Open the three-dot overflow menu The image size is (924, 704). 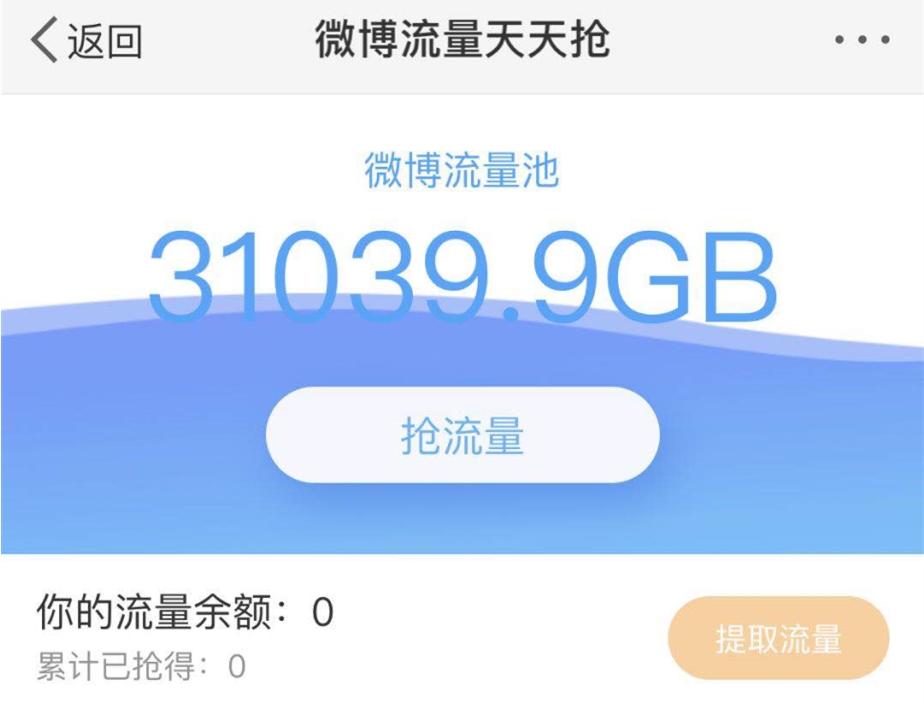[862, 41]
